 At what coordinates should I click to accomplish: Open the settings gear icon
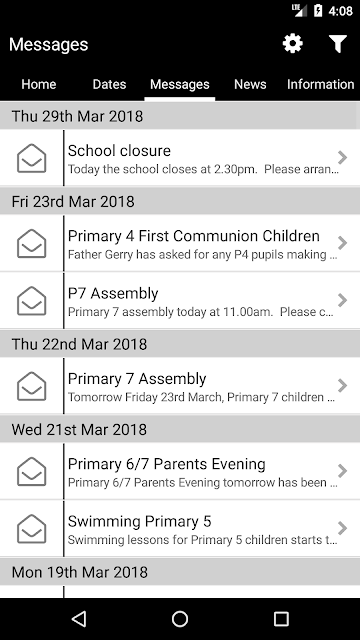tap(293, 43)
